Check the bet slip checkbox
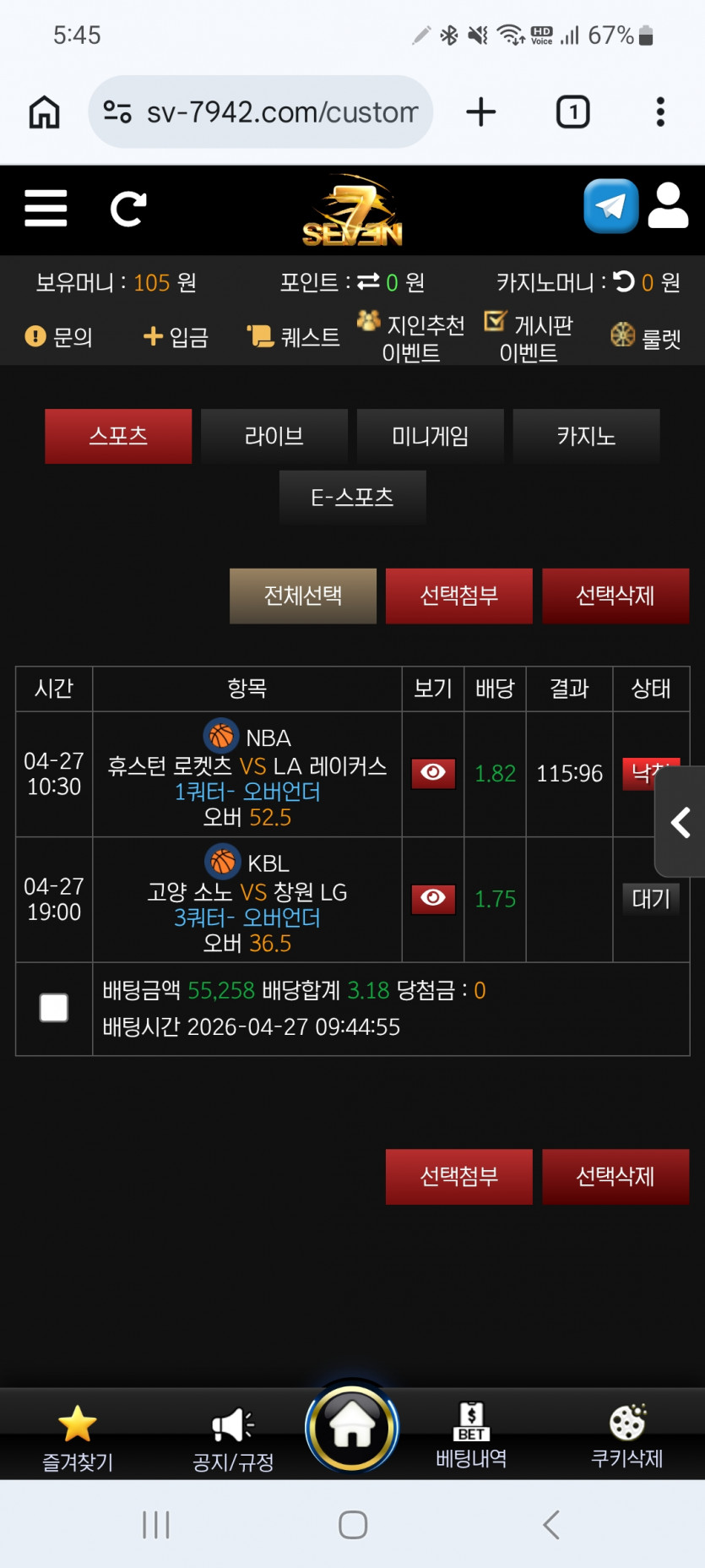This screenshot has height=1568, width=705. coord(54,1008)
